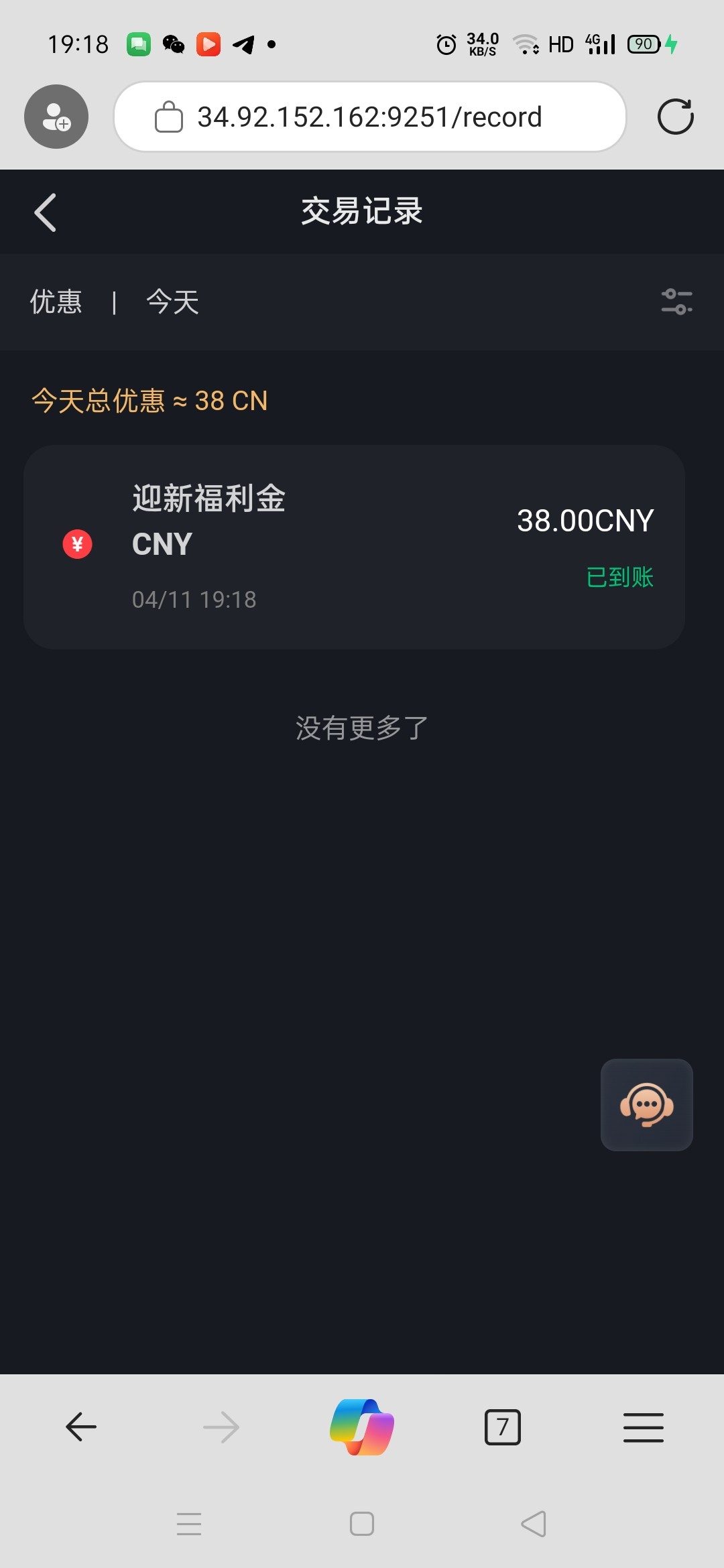The height and width of the screenshot is (1568, 724).
Task: Open the 迎新福利金 transaction record
Action: click(354, 547)
